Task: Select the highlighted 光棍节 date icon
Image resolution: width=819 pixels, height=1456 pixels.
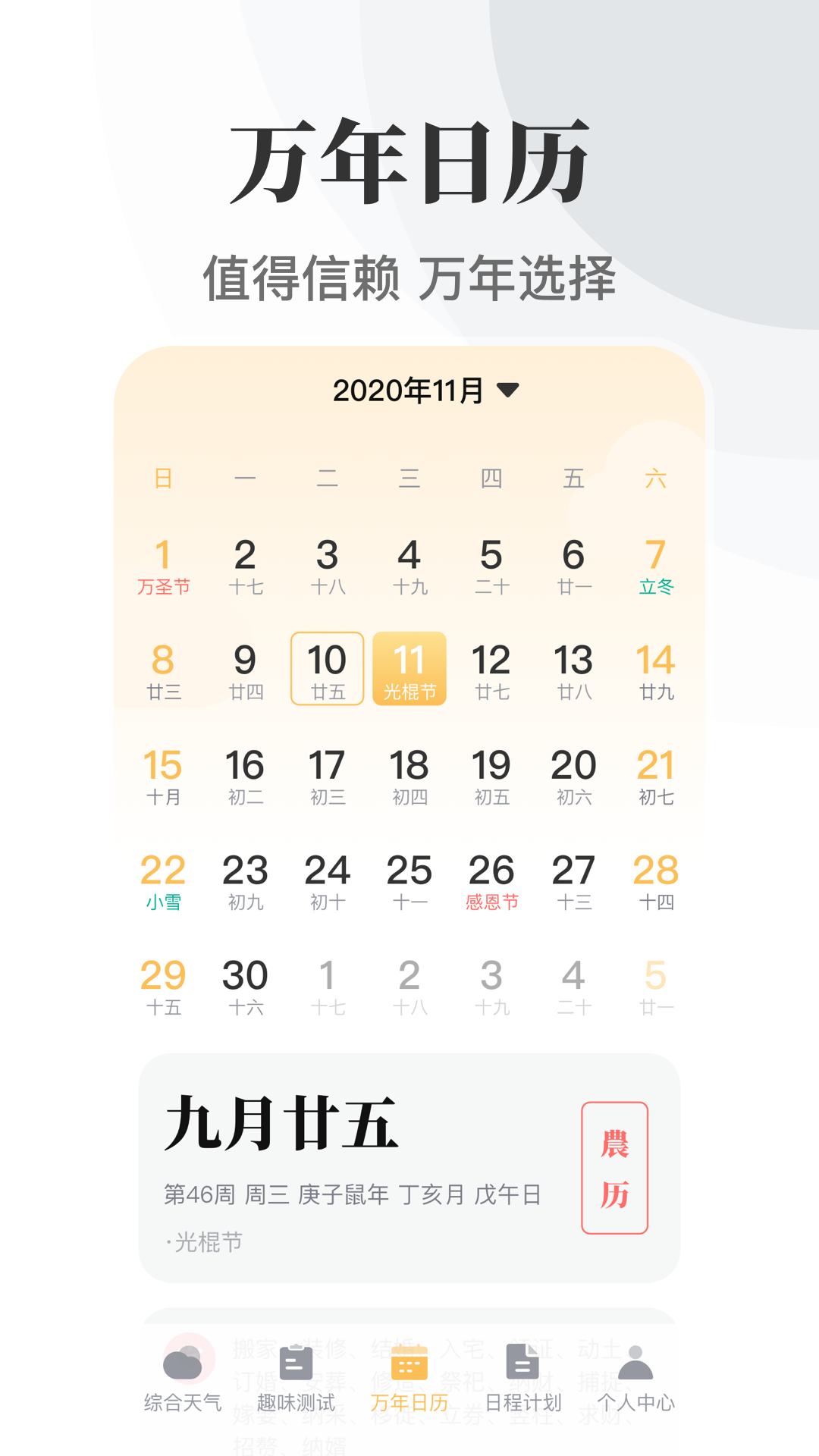Action: pos(409,668)
